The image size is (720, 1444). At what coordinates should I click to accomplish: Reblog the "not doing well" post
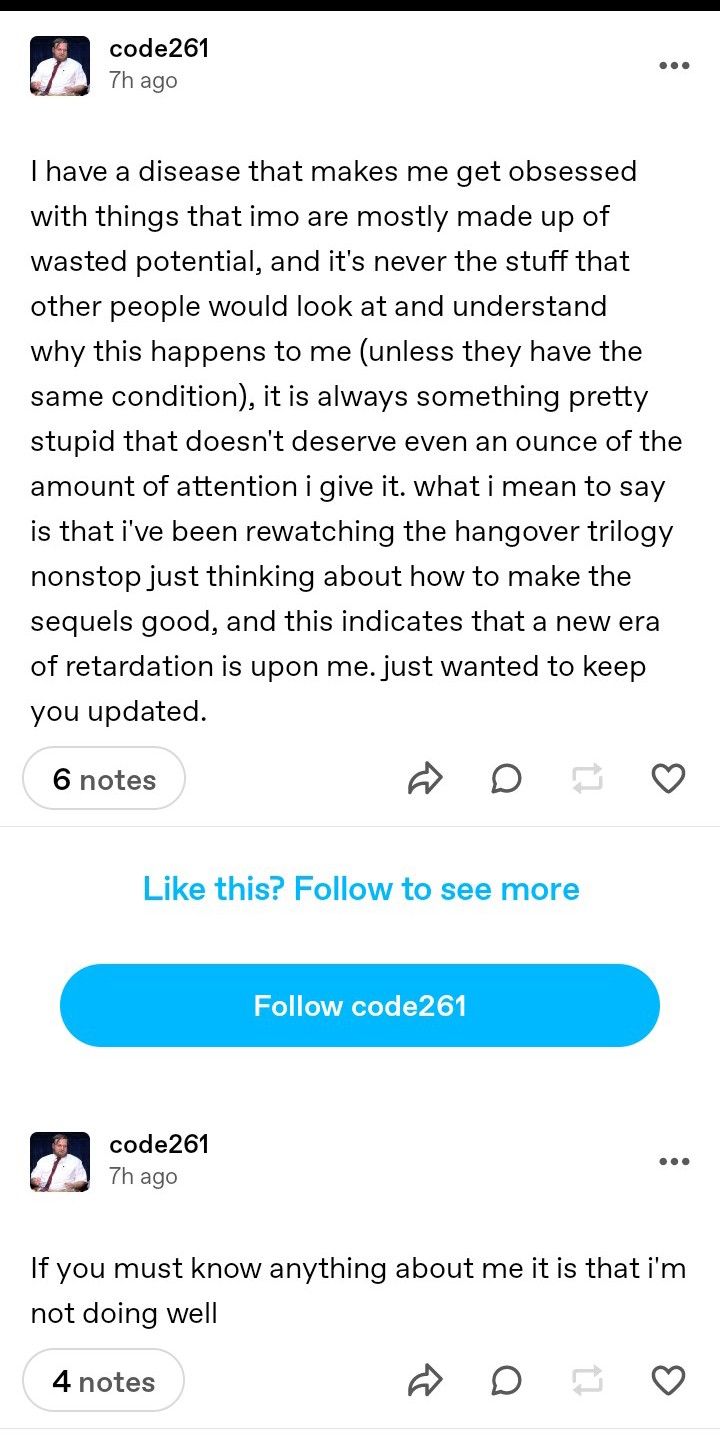coord(588,1381)
